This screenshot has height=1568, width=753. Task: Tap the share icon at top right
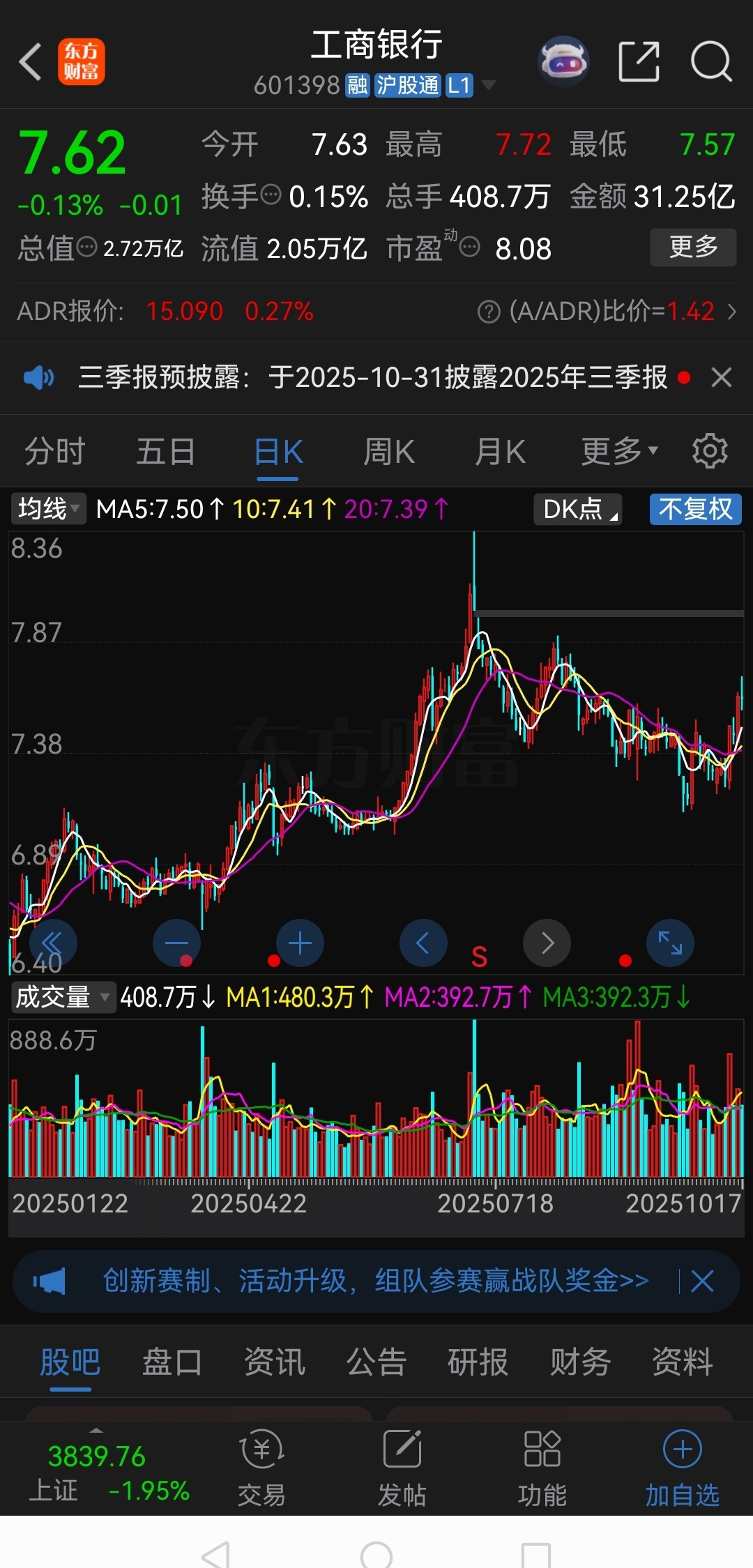click(x=639, y=62)
